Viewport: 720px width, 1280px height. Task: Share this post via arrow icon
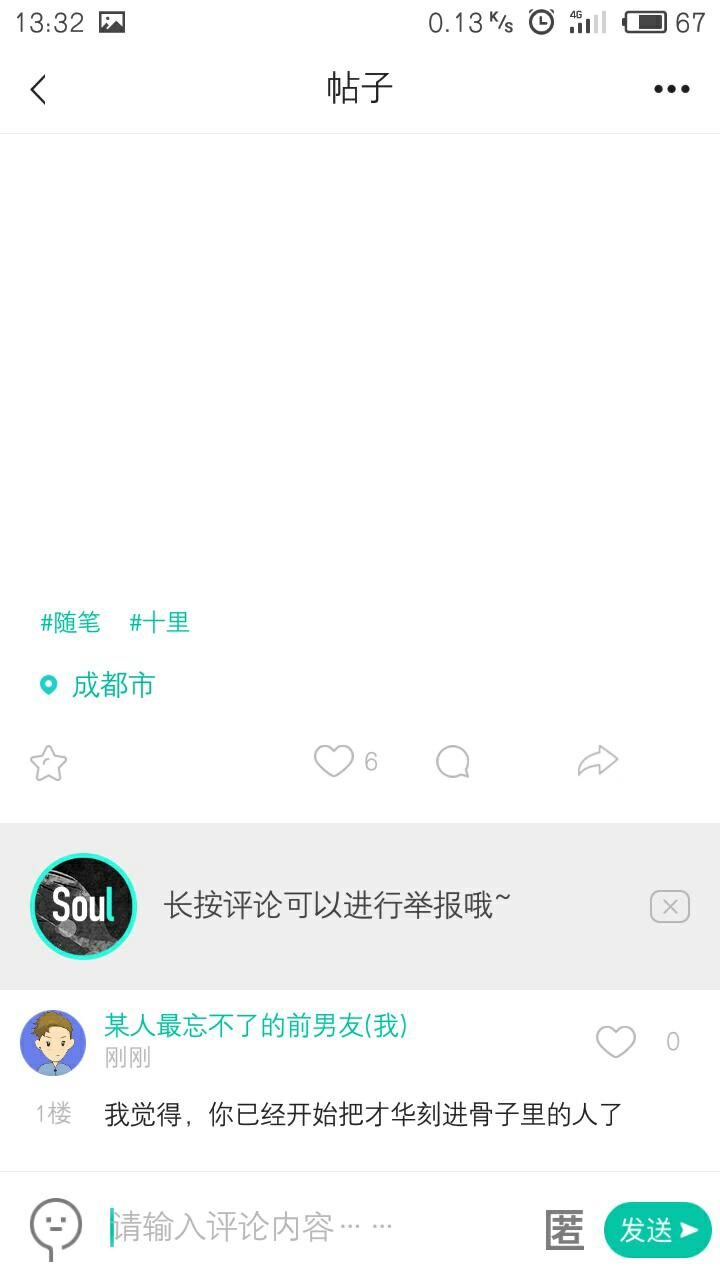pyautogui.click(x=598, y=761)
